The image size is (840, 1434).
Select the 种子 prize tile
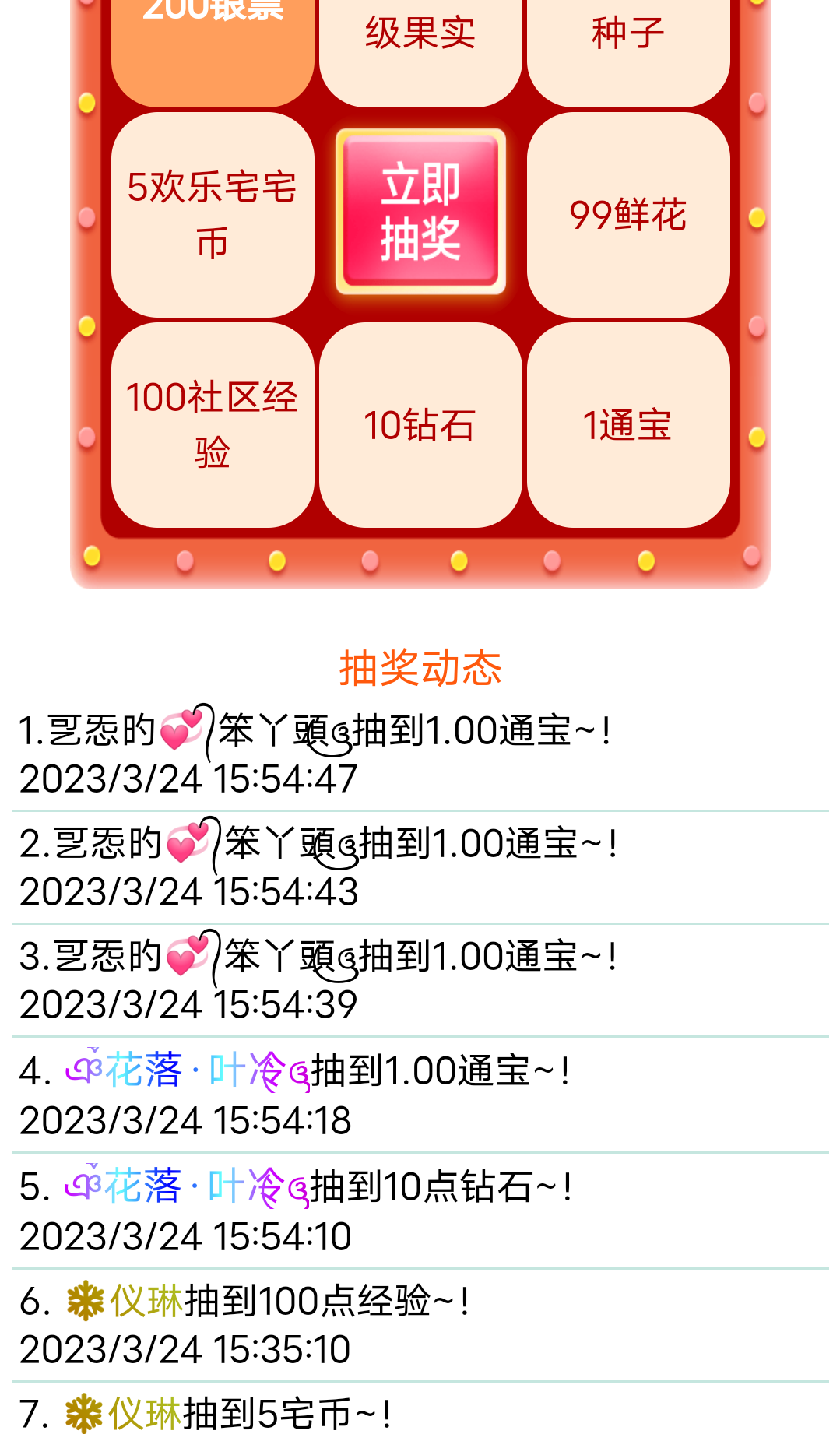click(x=627, y=31)
